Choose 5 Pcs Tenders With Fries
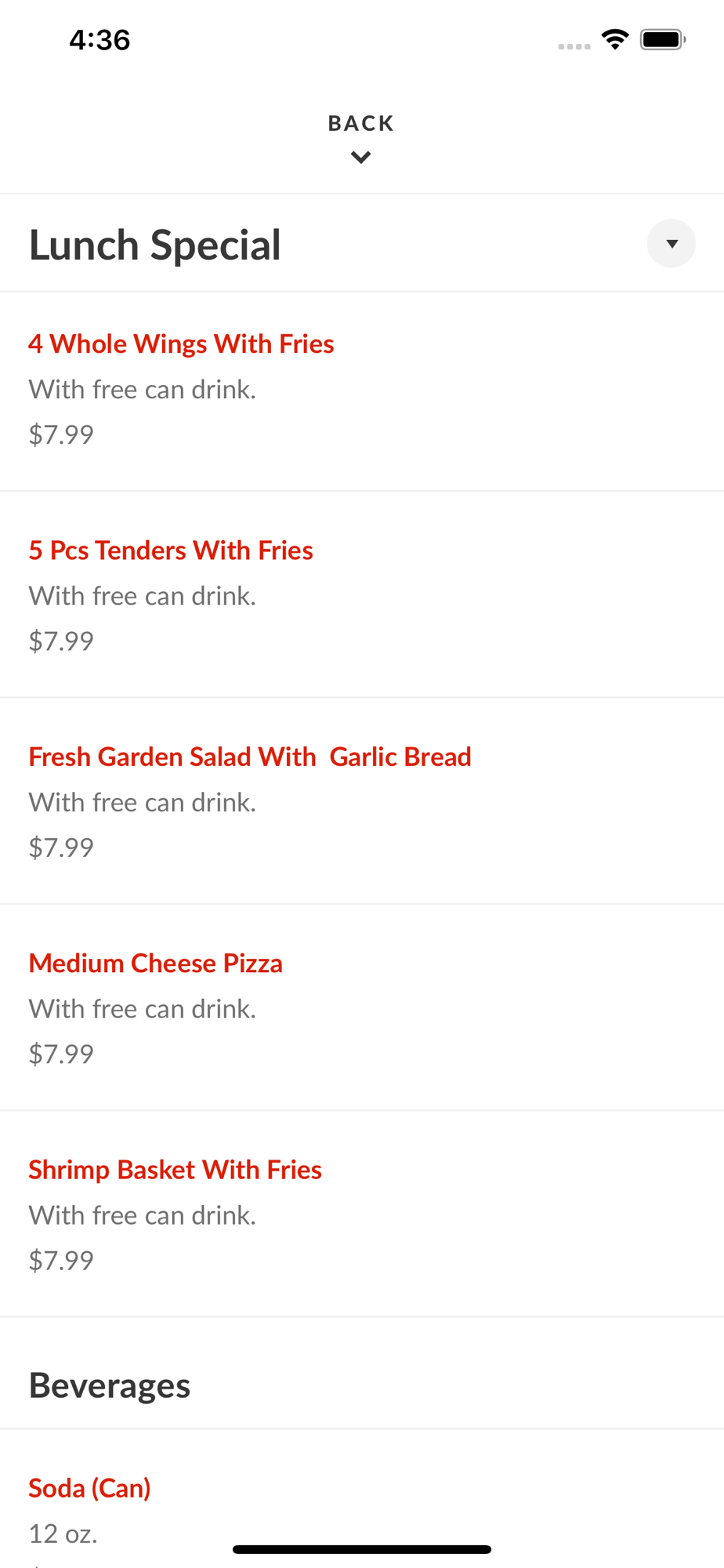The width and height of the screenshot is (724, 1568). click(x=171, y=550)
